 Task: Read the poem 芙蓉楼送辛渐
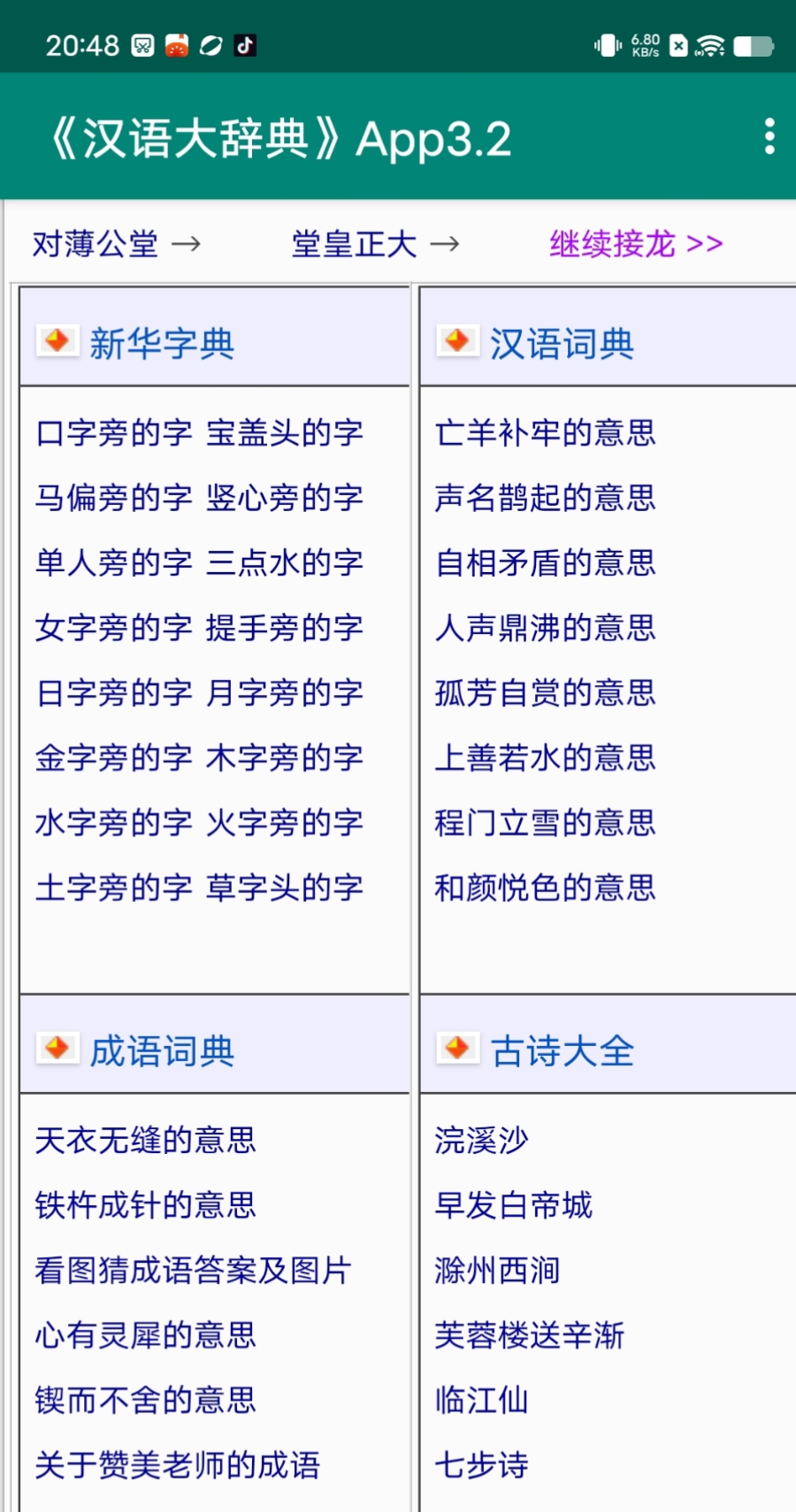click(x=529, y=1335)
